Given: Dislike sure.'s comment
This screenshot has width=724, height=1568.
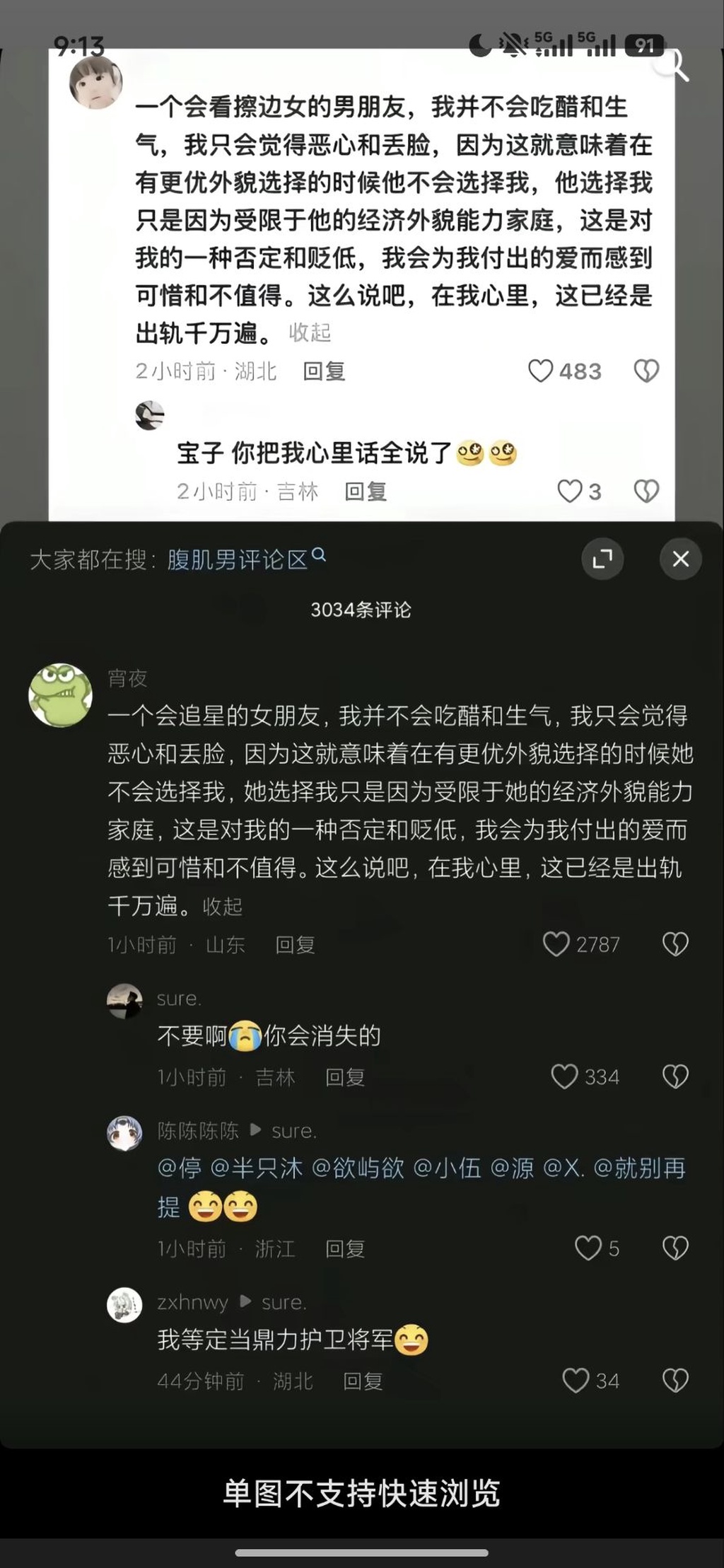Looking at the screenshot, I should coord(675,1076).
